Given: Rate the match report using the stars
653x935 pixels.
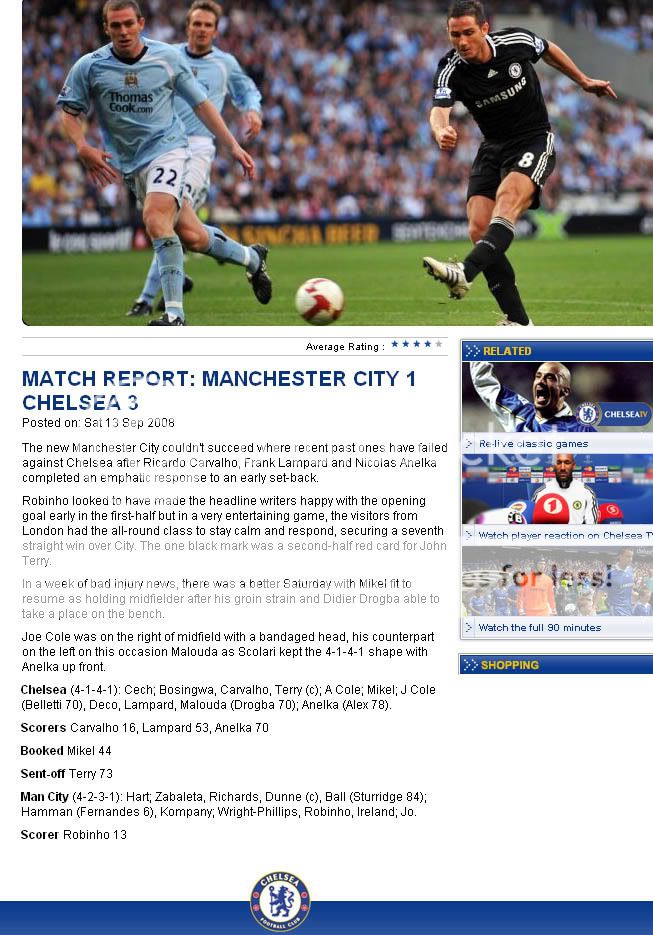Looking at the screenshot, I should pyautogui.click(x=416, y=345).
